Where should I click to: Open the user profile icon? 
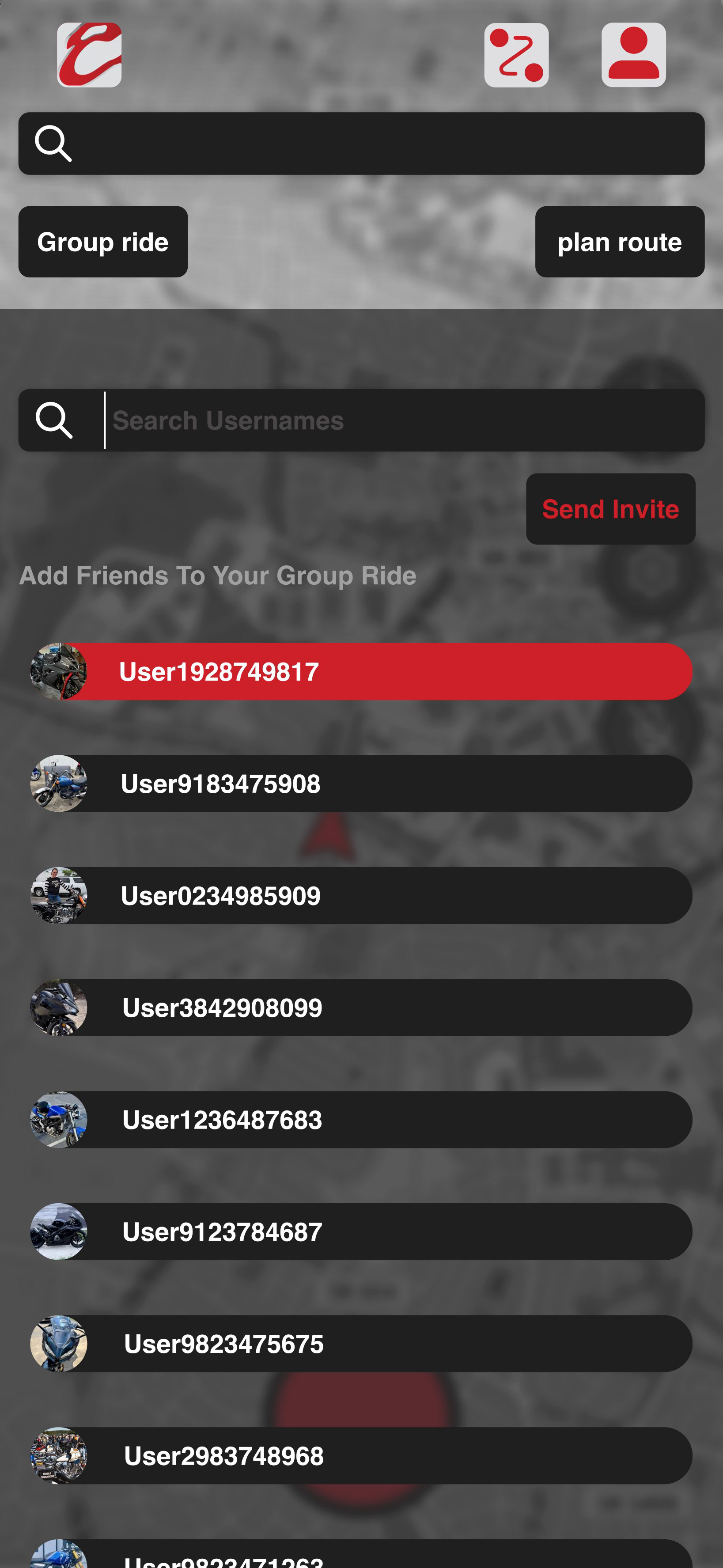click(633, 55)
